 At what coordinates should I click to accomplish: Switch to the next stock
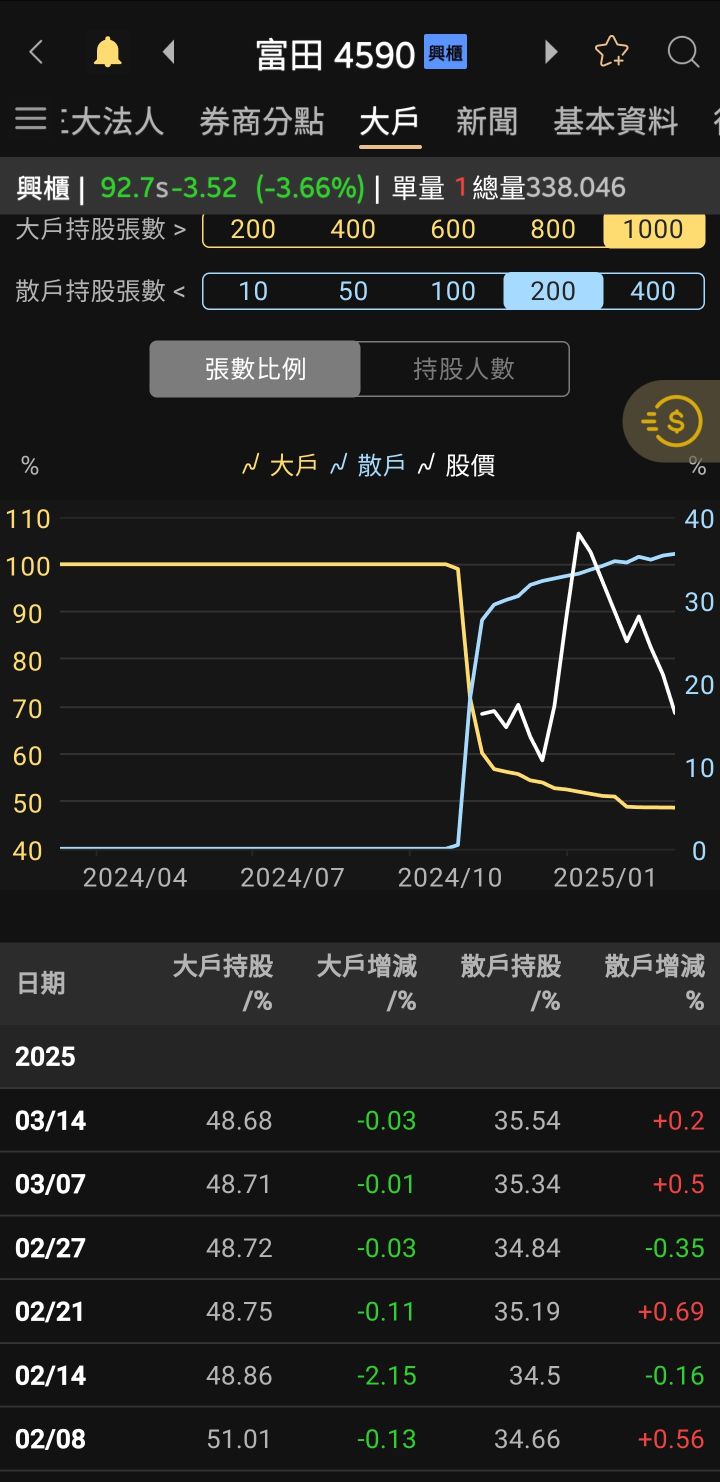550,52
